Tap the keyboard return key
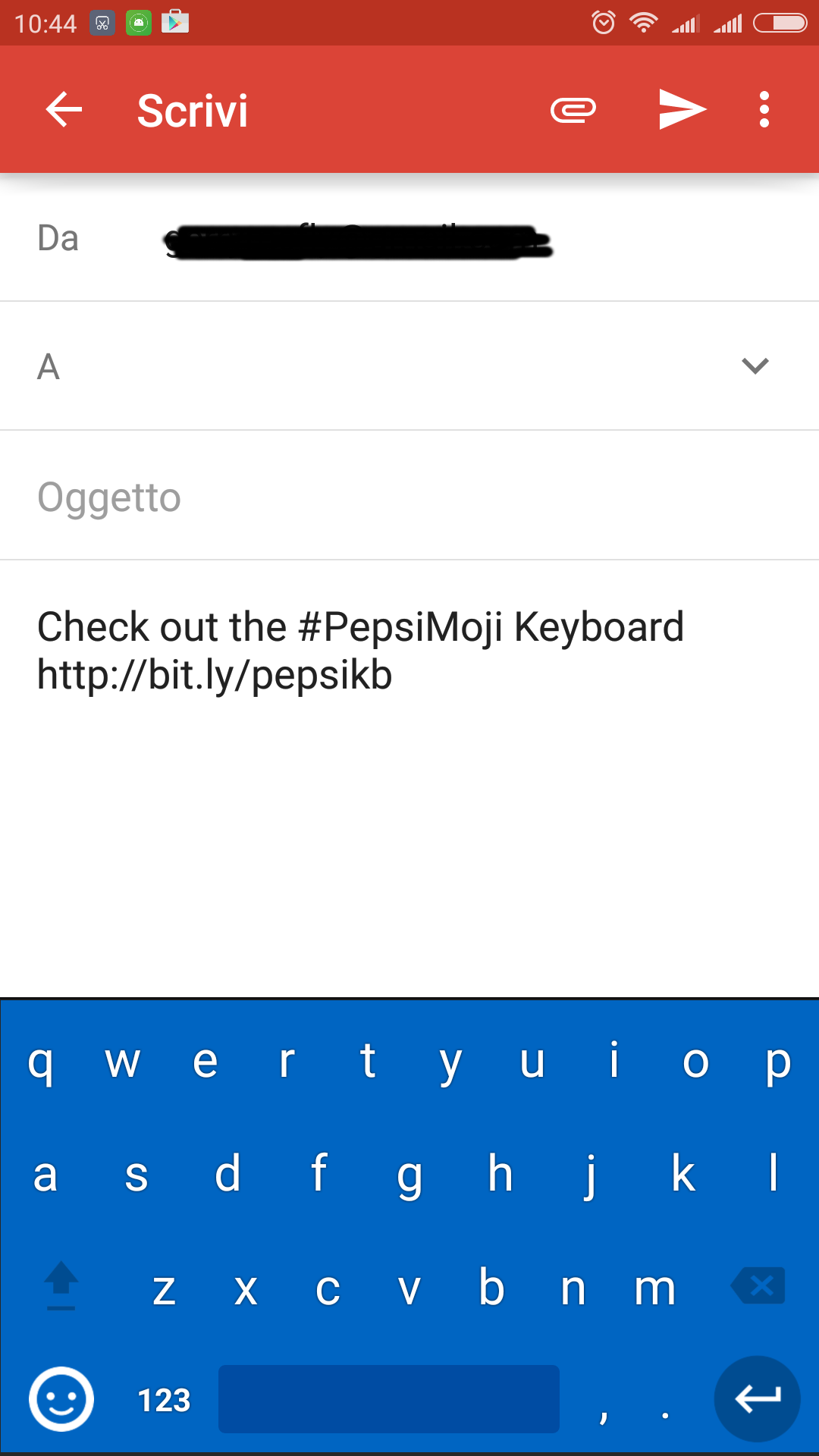The image size is (819, 1456). (758, 1399)
